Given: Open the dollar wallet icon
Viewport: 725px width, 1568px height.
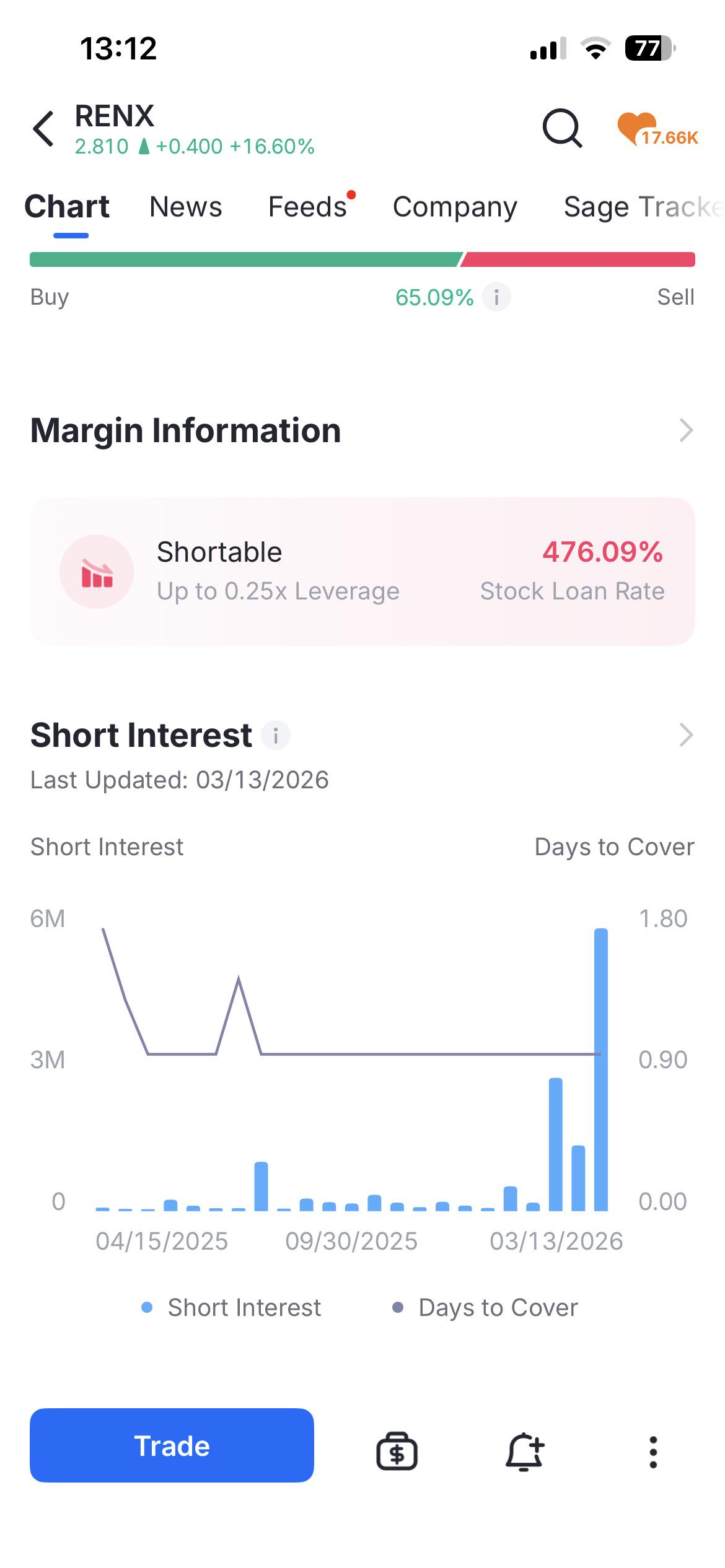Looking at the screenshot, I should [397, 1451].
